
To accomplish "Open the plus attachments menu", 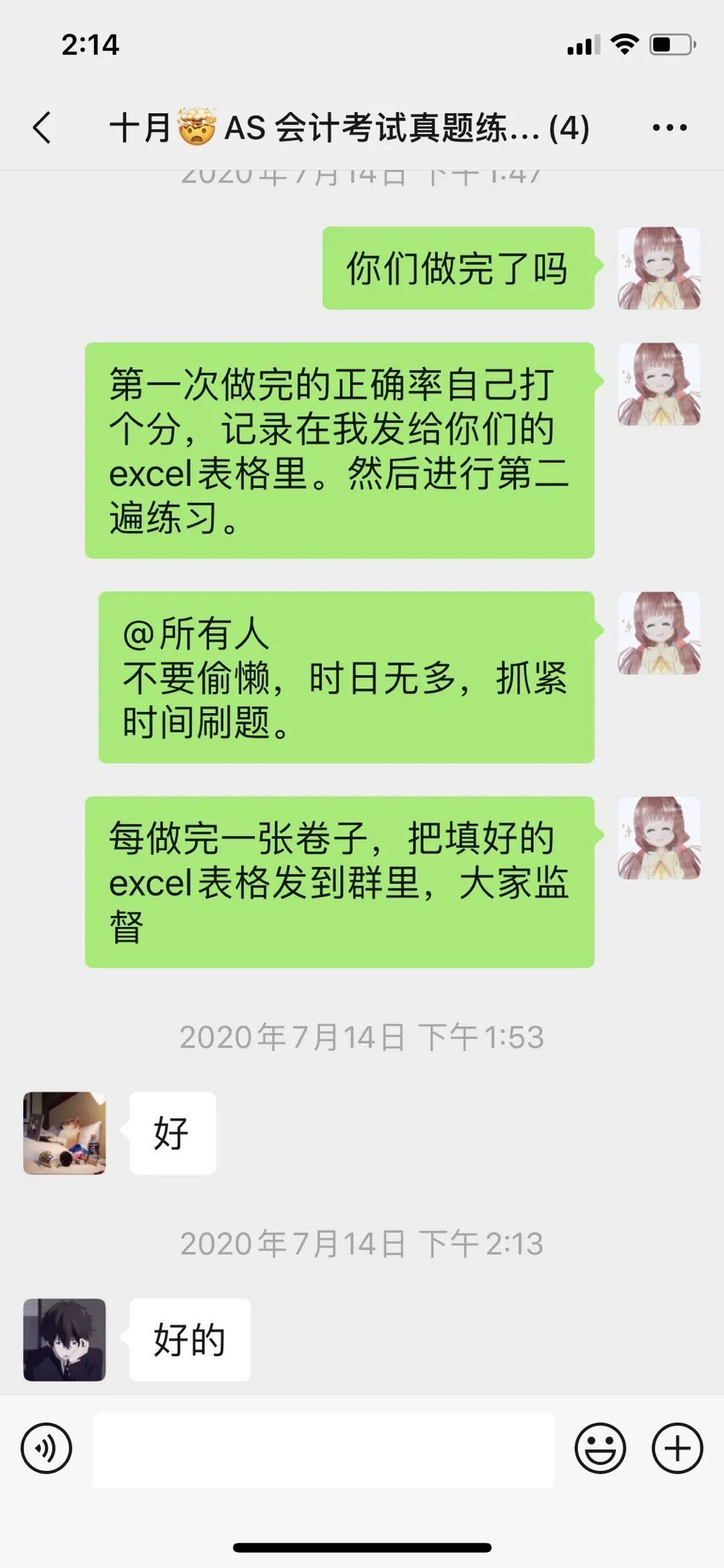I will coord(677,1448).
